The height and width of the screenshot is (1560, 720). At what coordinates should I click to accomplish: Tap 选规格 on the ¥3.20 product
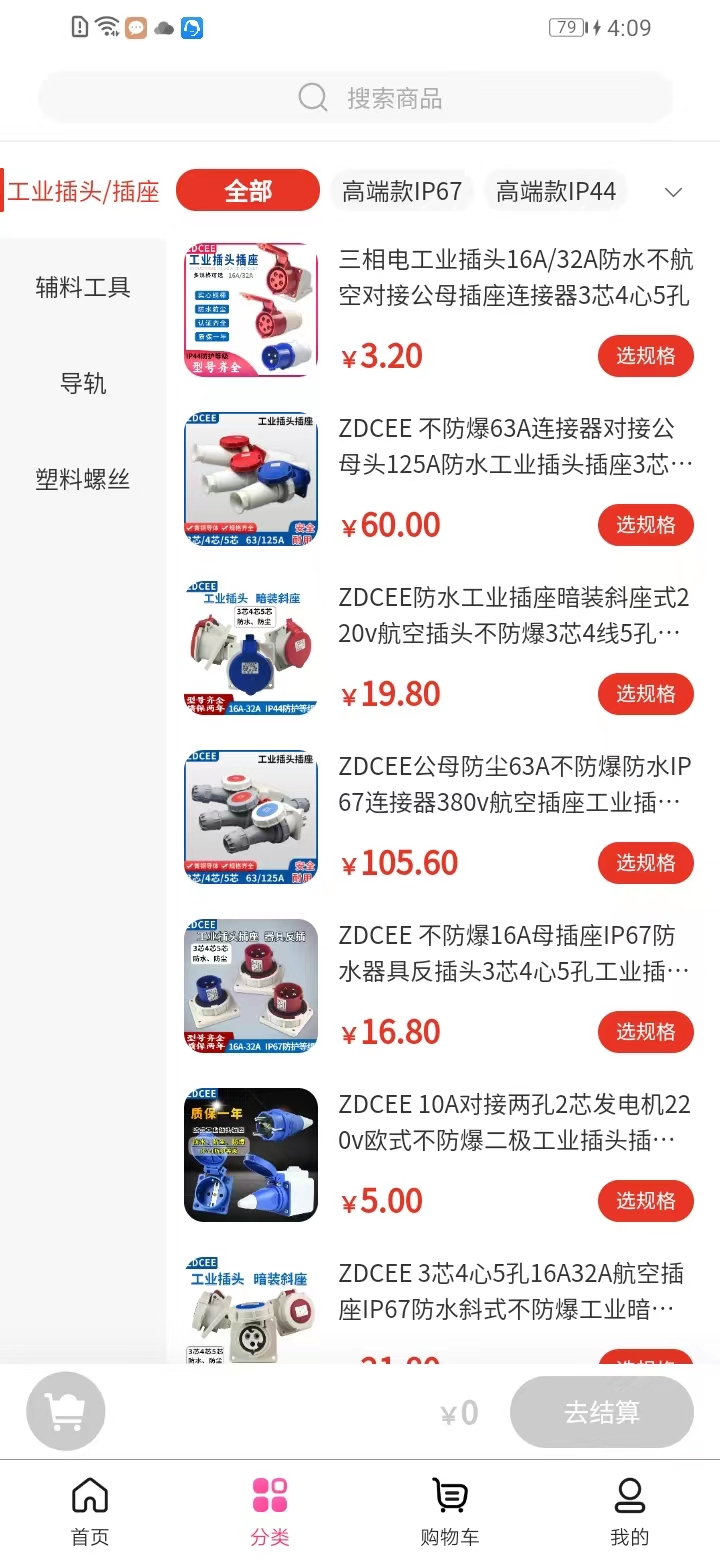645,356
